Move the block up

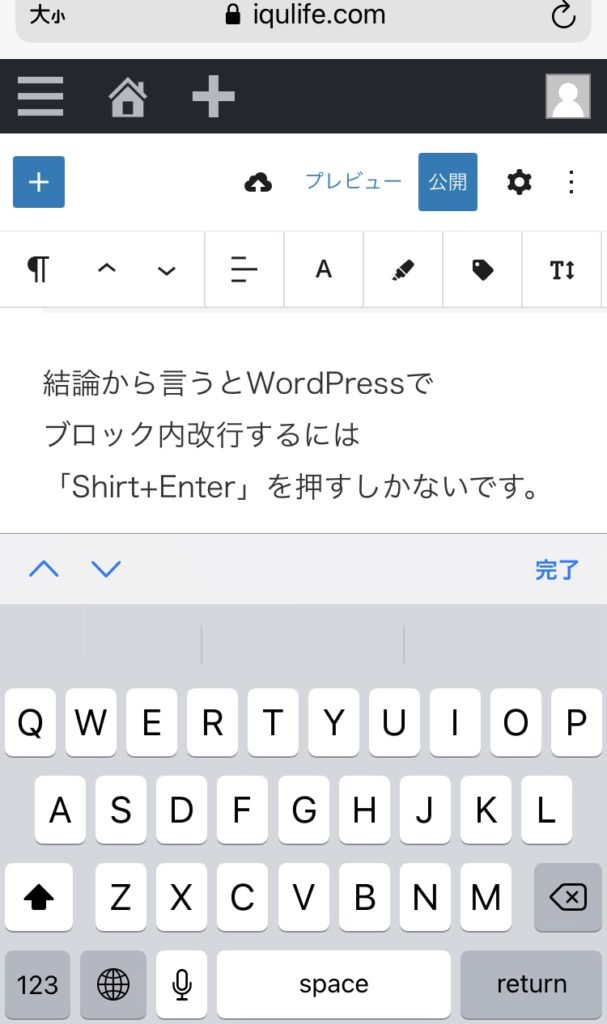pyautogui.click(x=107, y=269)
